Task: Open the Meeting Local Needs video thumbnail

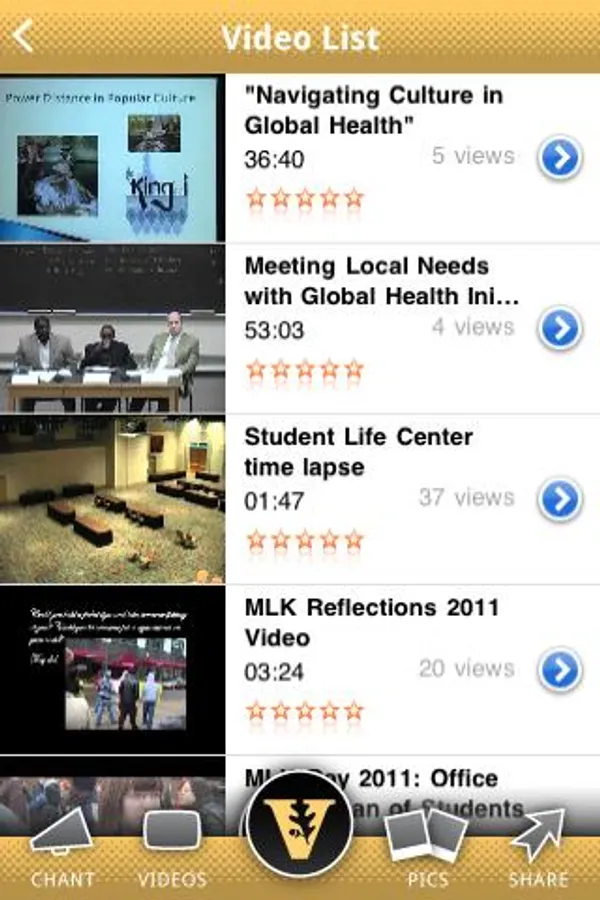Action: (112, 328)
